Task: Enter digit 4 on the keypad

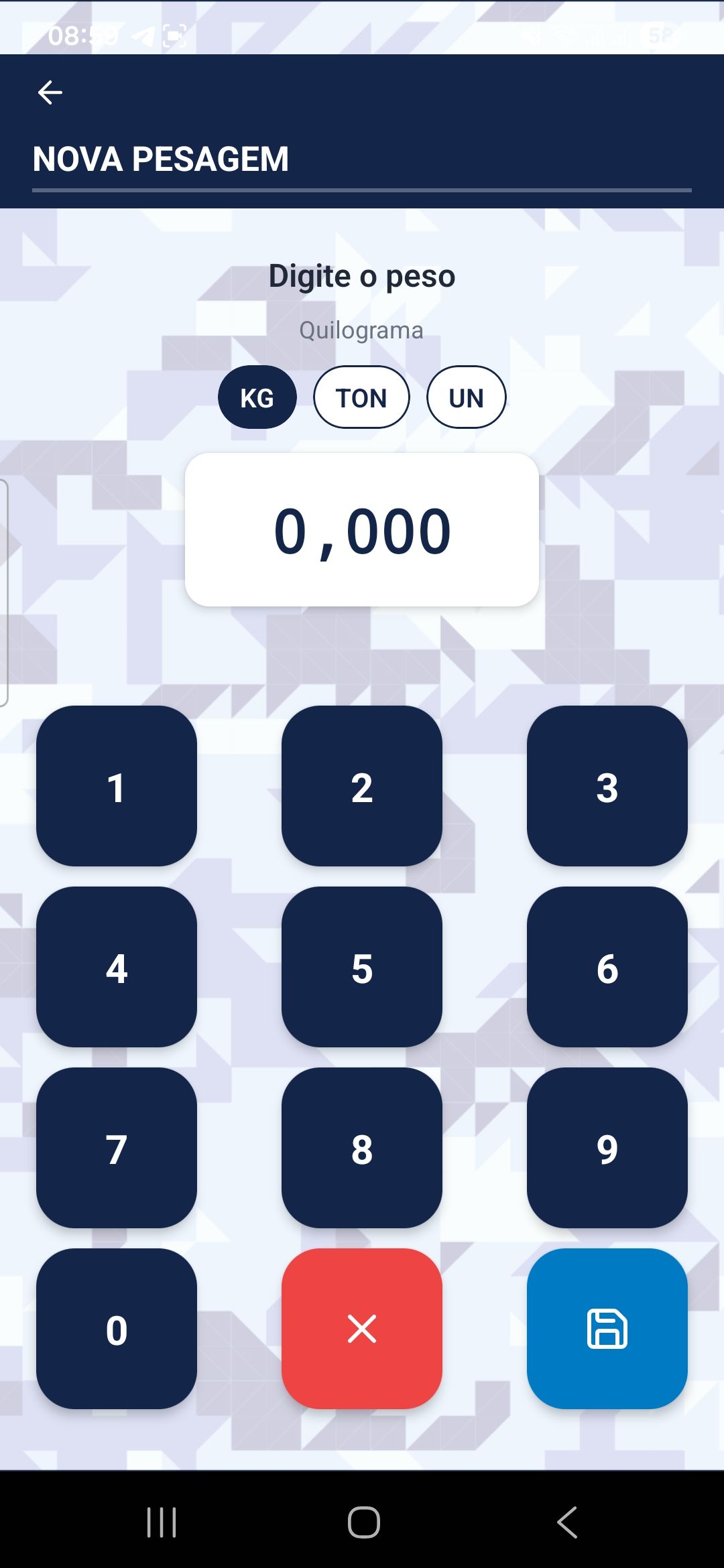Action: (x=117, y=967)
